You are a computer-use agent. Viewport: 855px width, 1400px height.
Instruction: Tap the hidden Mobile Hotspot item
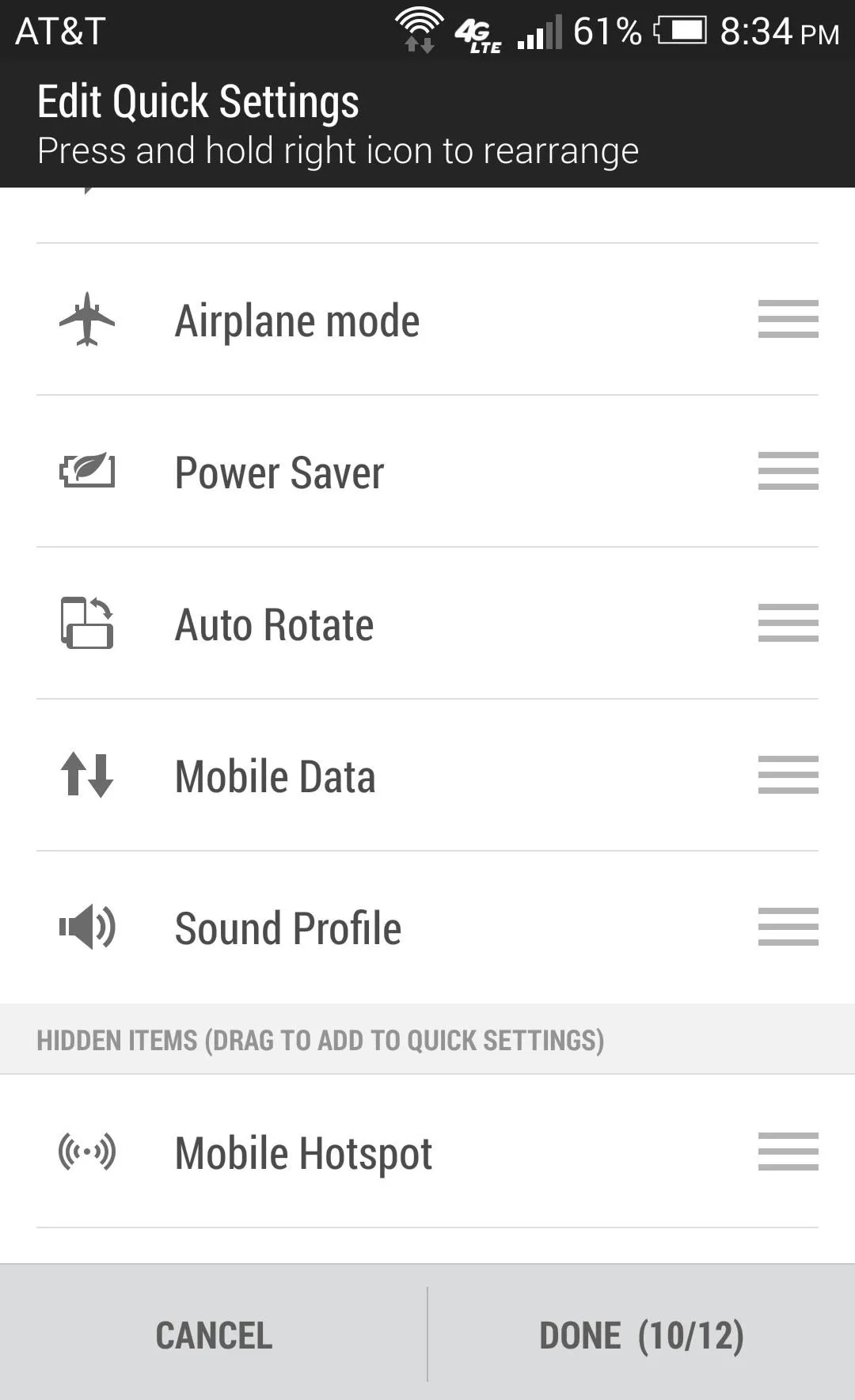pyautogui.click(x=427, y=1151)
